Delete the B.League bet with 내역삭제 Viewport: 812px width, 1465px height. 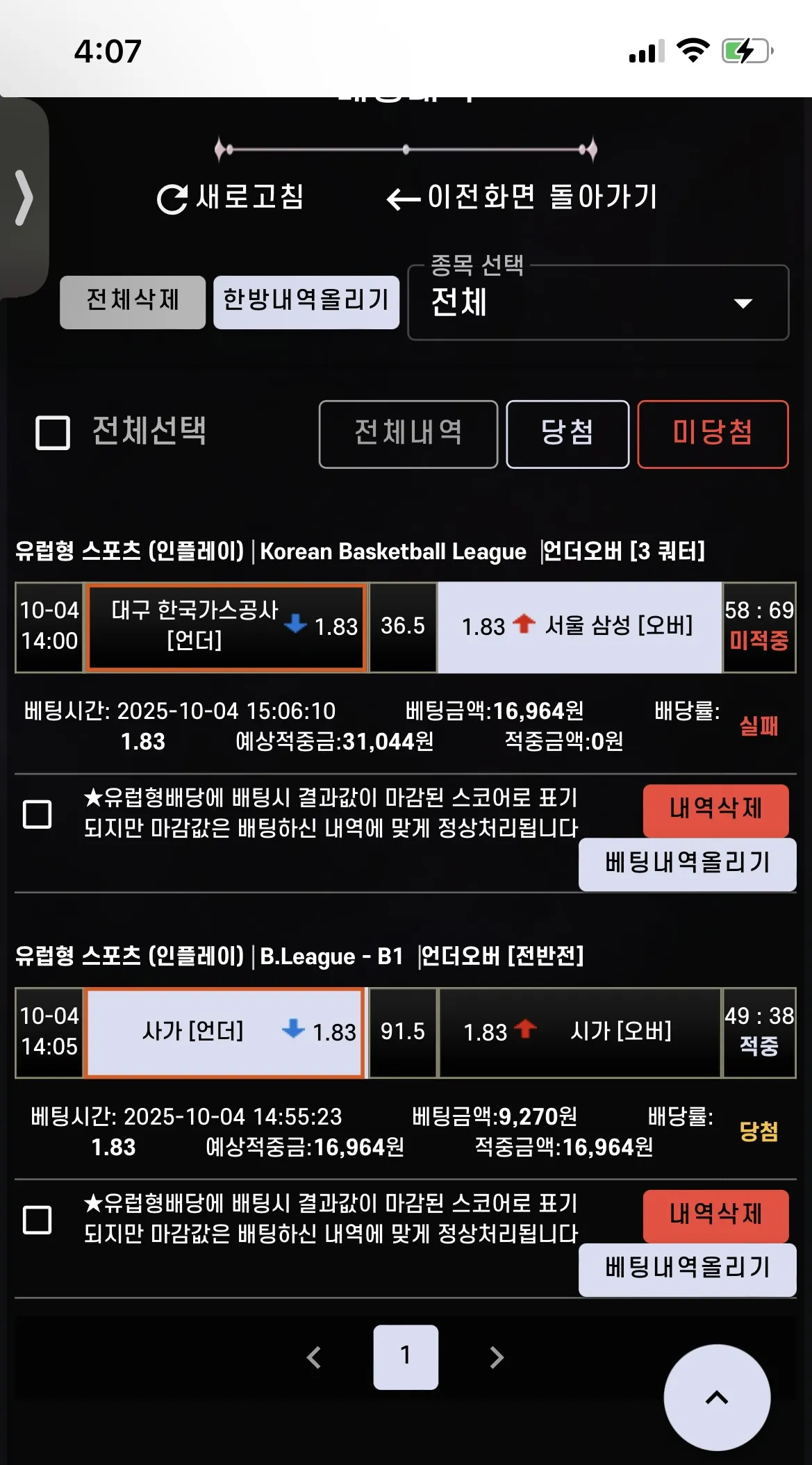(715, 1216)
